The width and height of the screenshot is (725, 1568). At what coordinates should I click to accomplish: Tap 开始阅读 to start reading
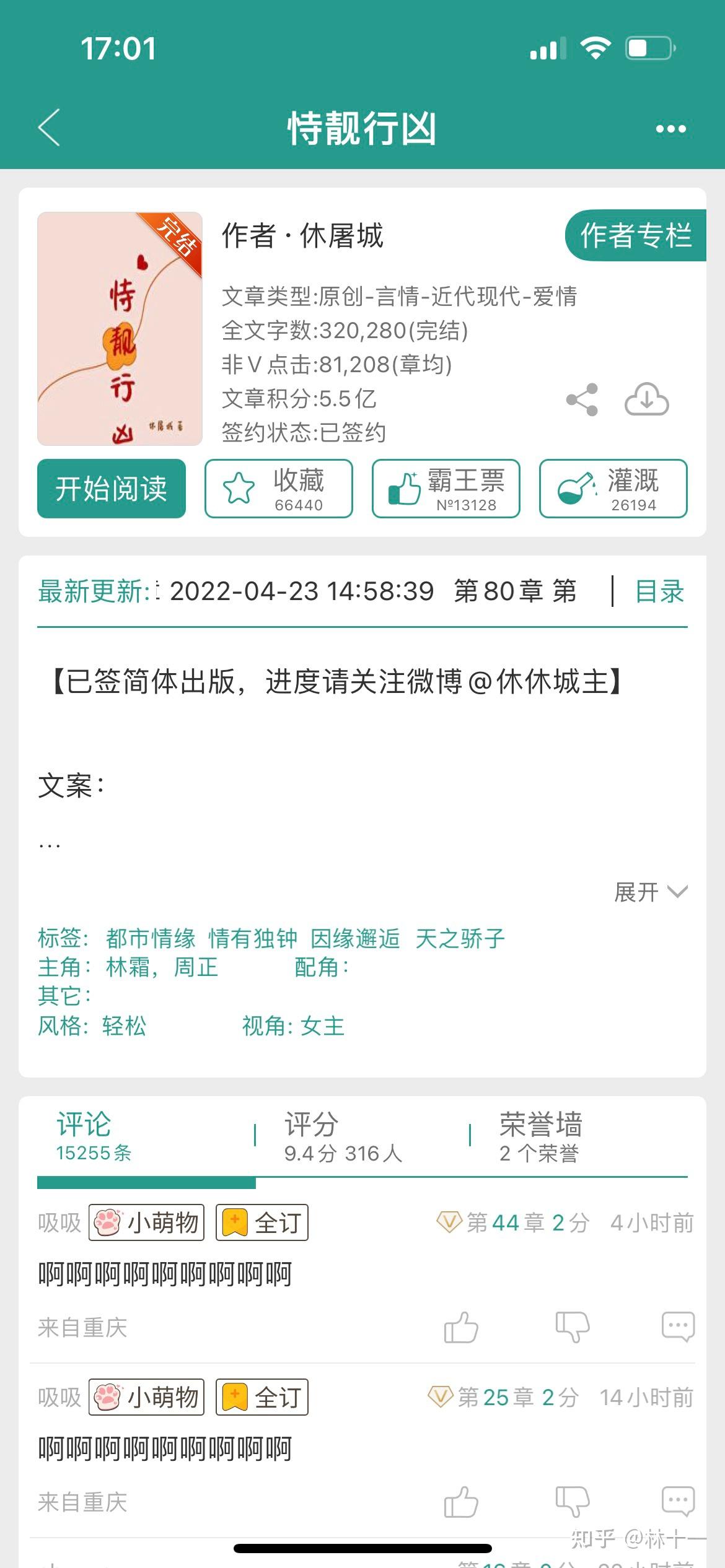coord(112,489)
